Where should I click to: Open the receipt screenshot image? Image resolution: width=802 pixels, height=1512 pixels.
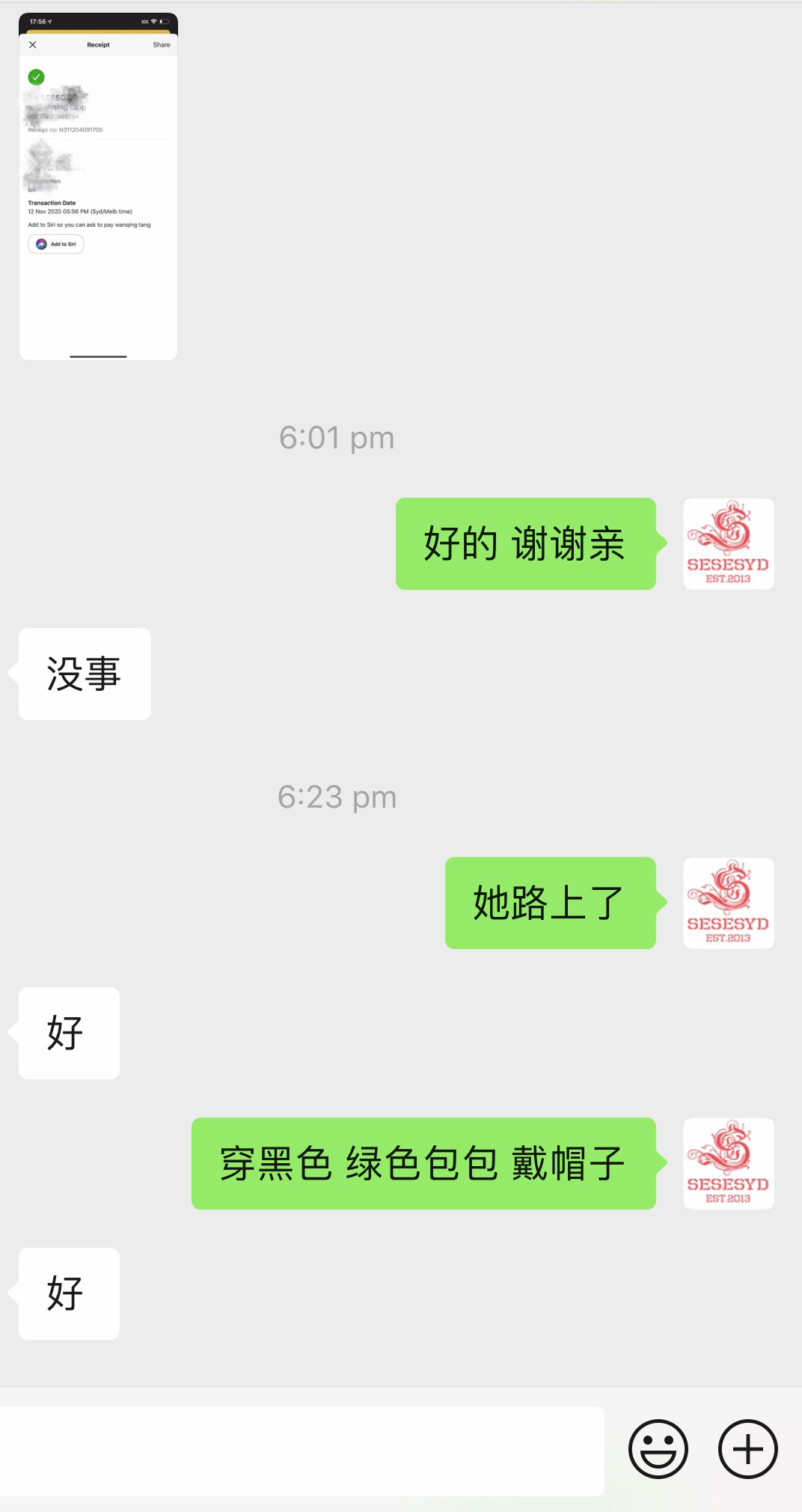pos(98,186)
